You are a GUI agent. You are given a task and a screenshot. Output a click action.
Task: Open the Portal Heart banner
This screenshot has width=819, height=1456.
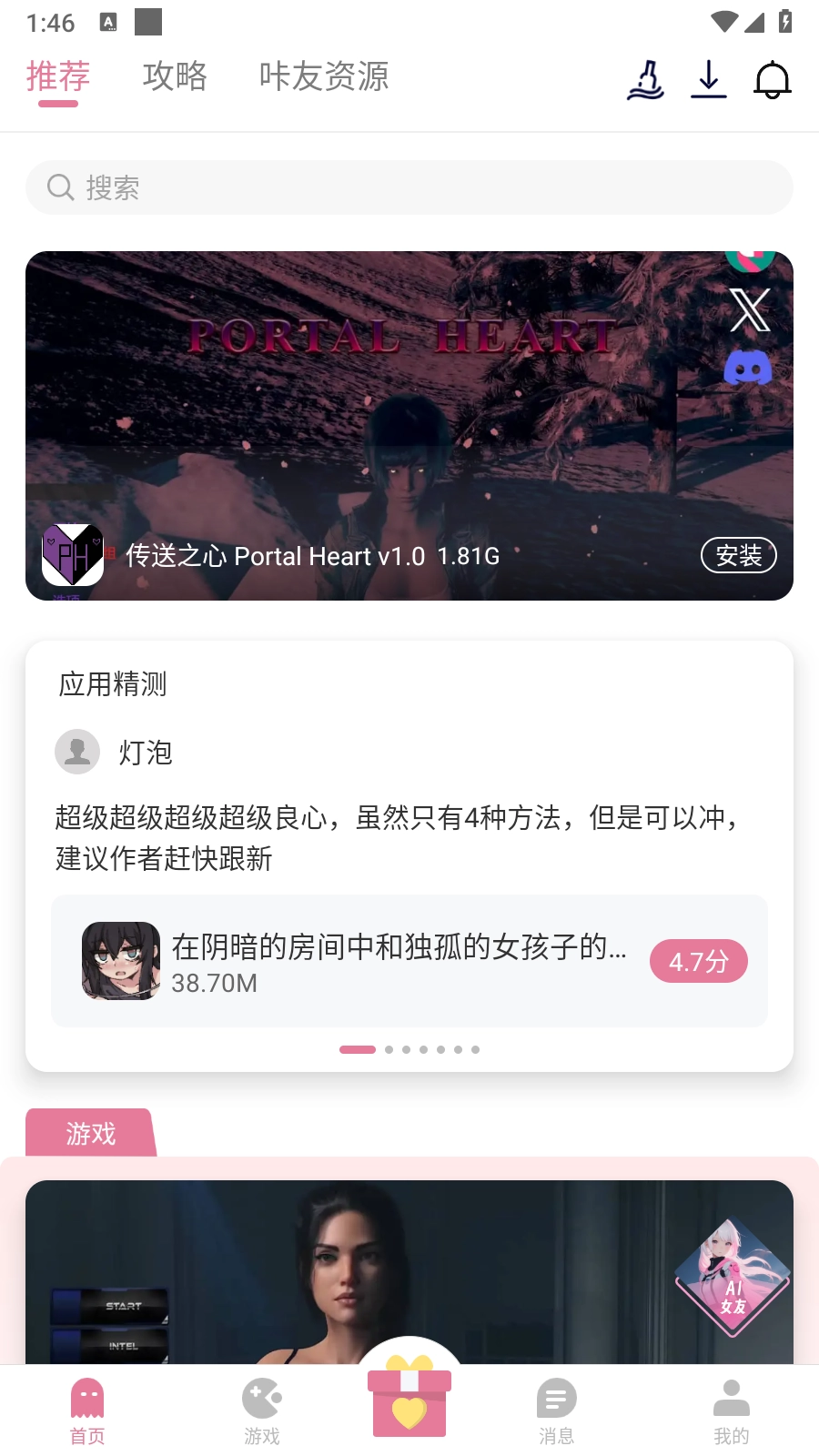(409, 400)
